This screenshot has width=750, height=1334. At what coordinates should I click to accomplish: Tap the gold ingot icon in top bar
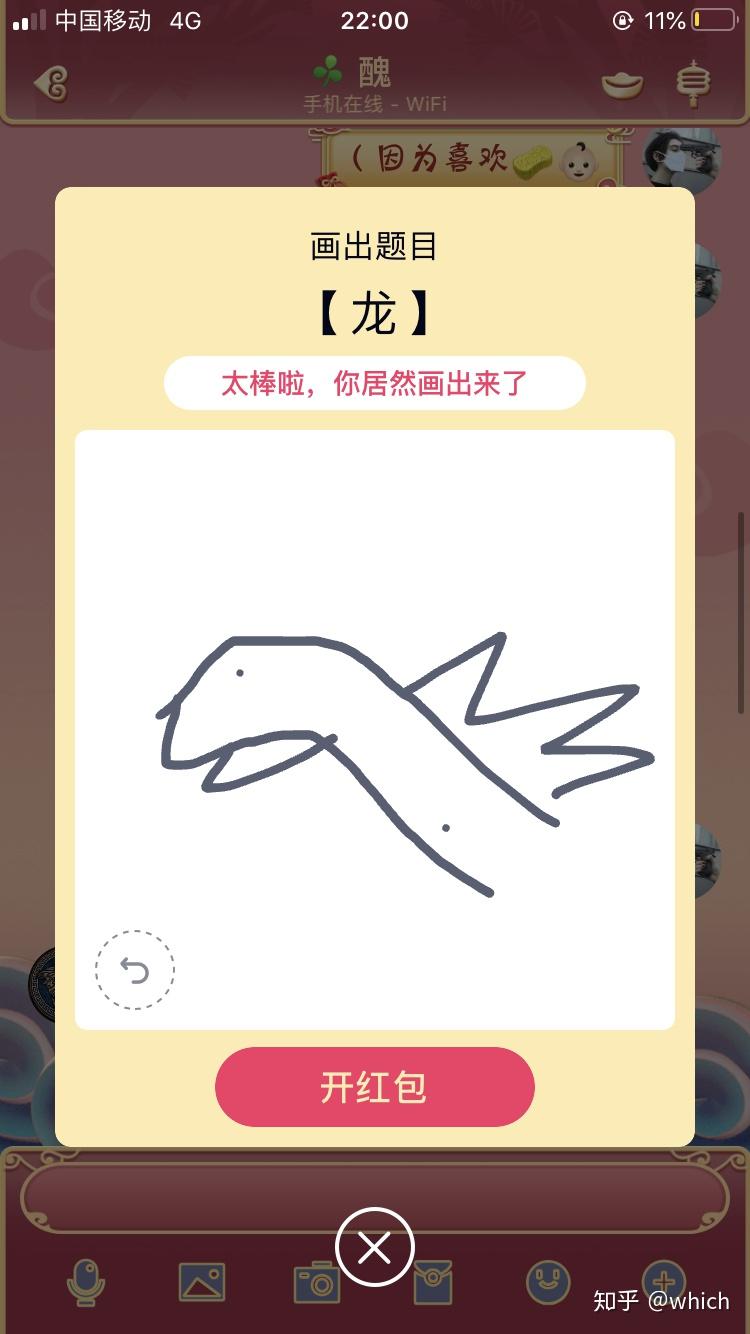[x=622, y=87]
